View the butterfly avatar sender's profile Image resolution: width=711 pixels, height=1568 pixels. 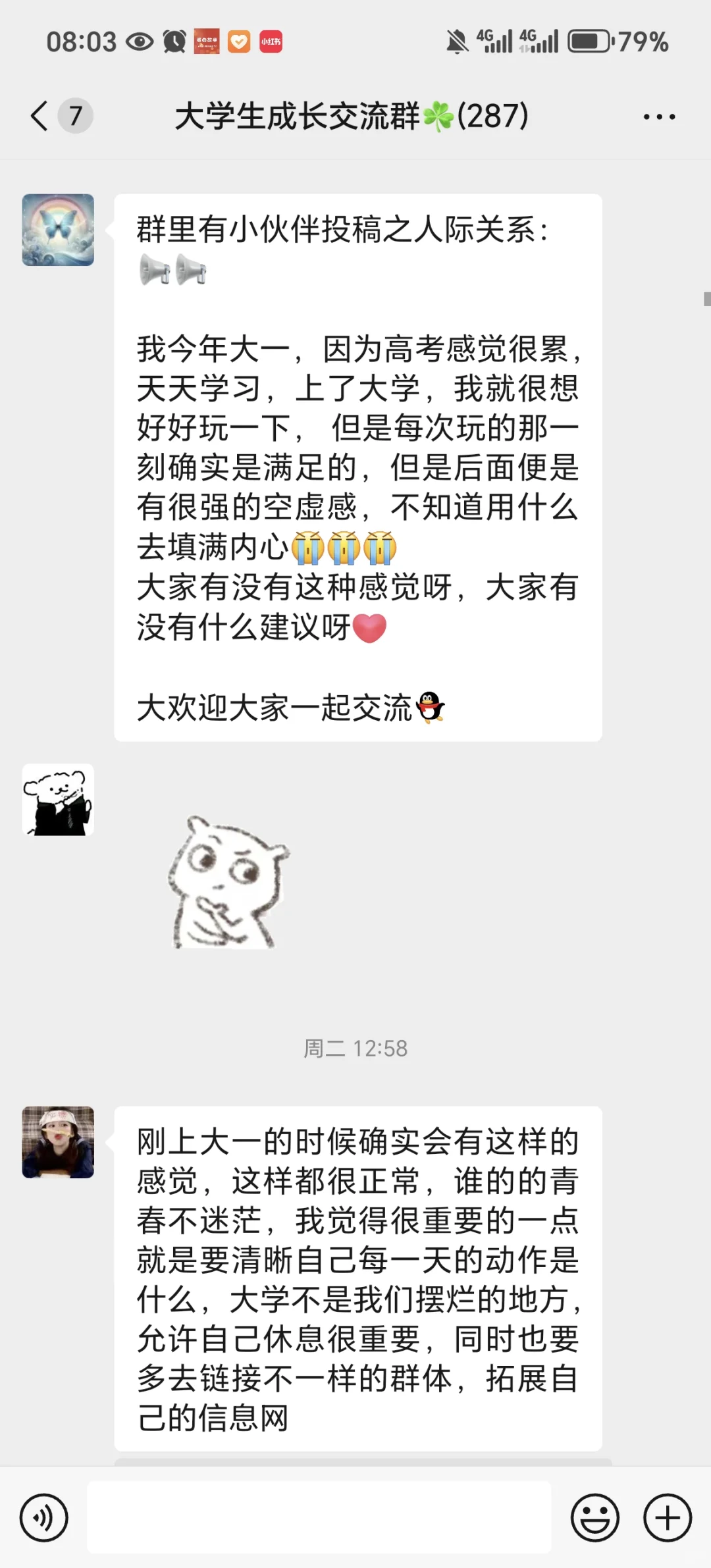click(x=58, y=230)
